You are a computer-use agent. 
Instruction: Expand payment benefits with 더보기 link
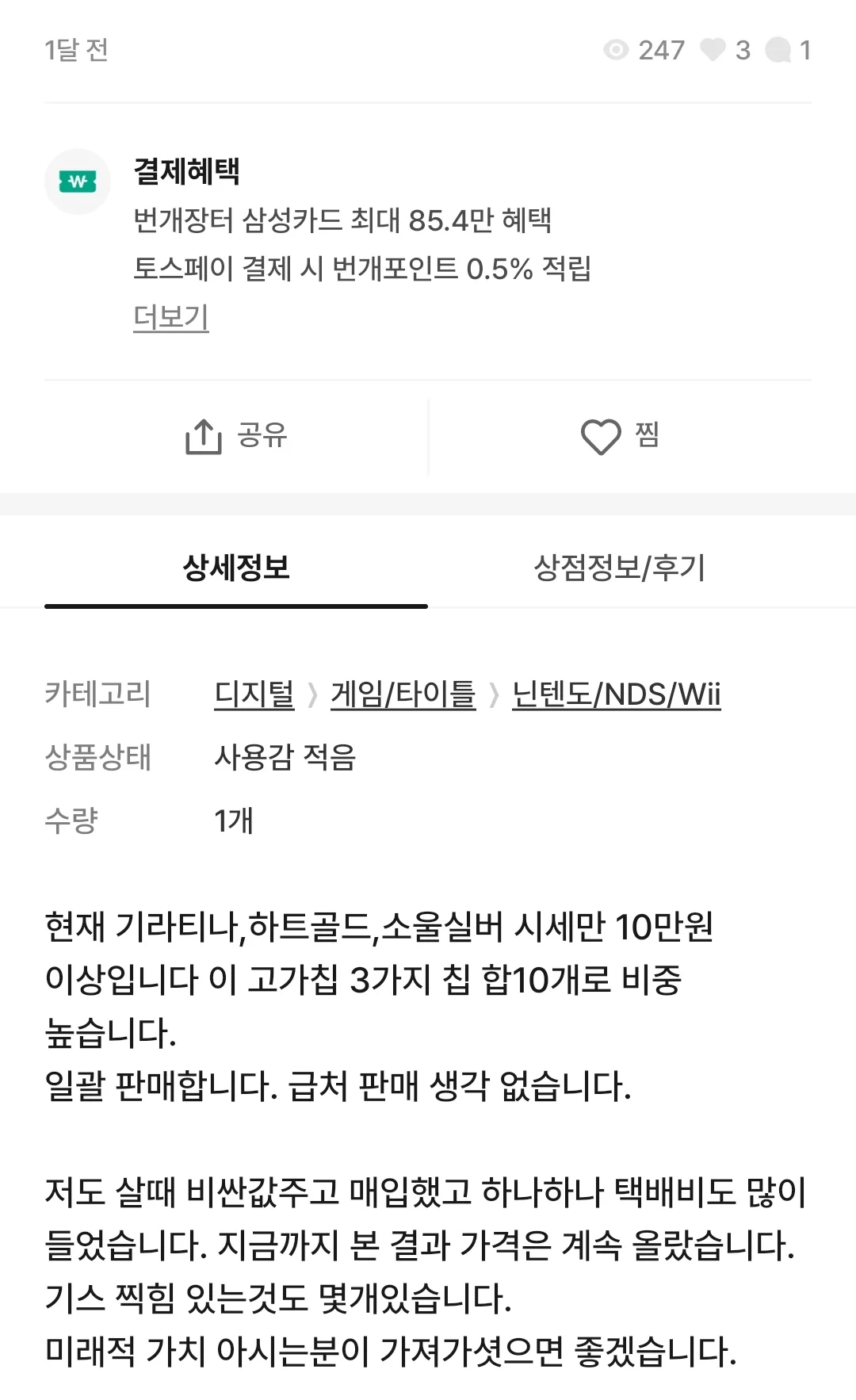tap(170, 317)
